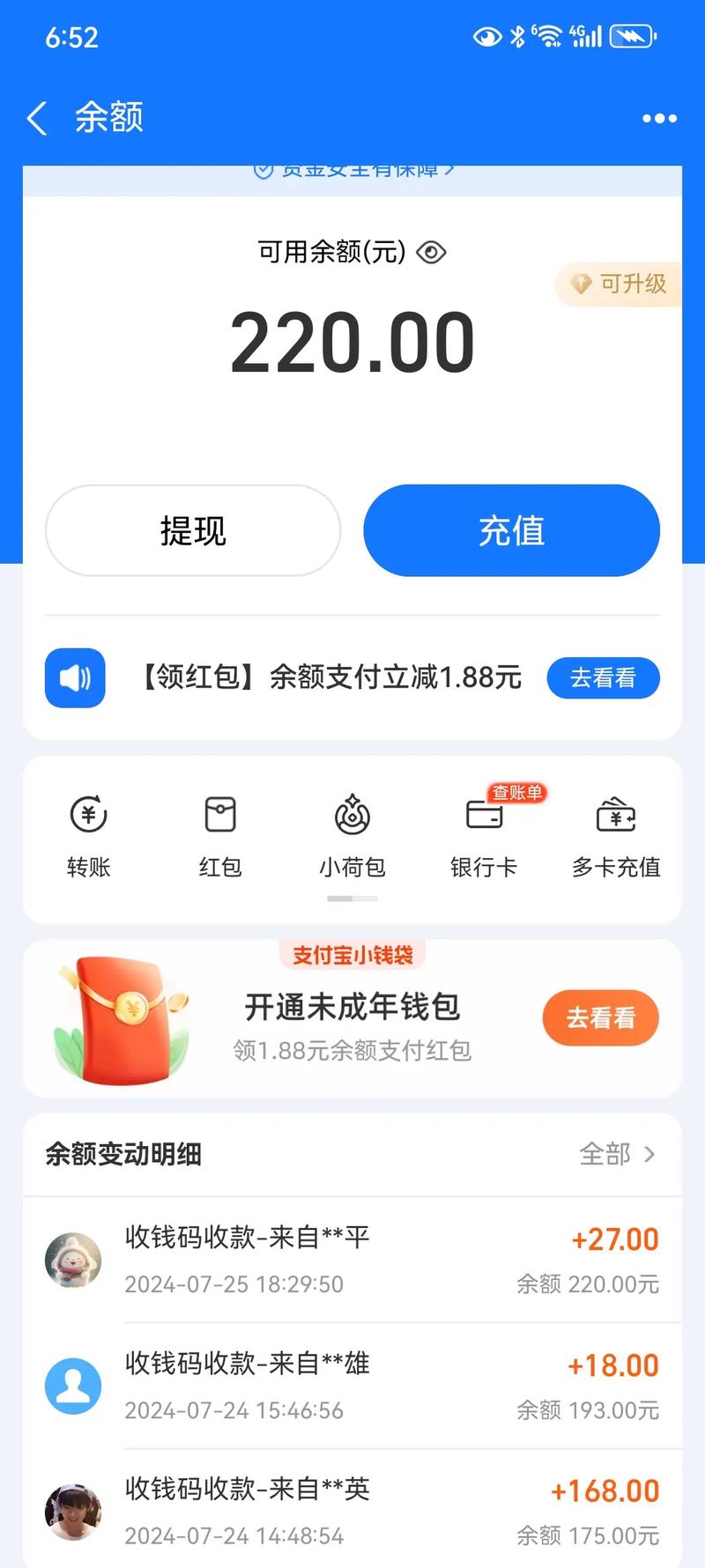Open 小荷包 shortcut
The height and width of the screenshot is (1568, 705).
coord(352,834)
